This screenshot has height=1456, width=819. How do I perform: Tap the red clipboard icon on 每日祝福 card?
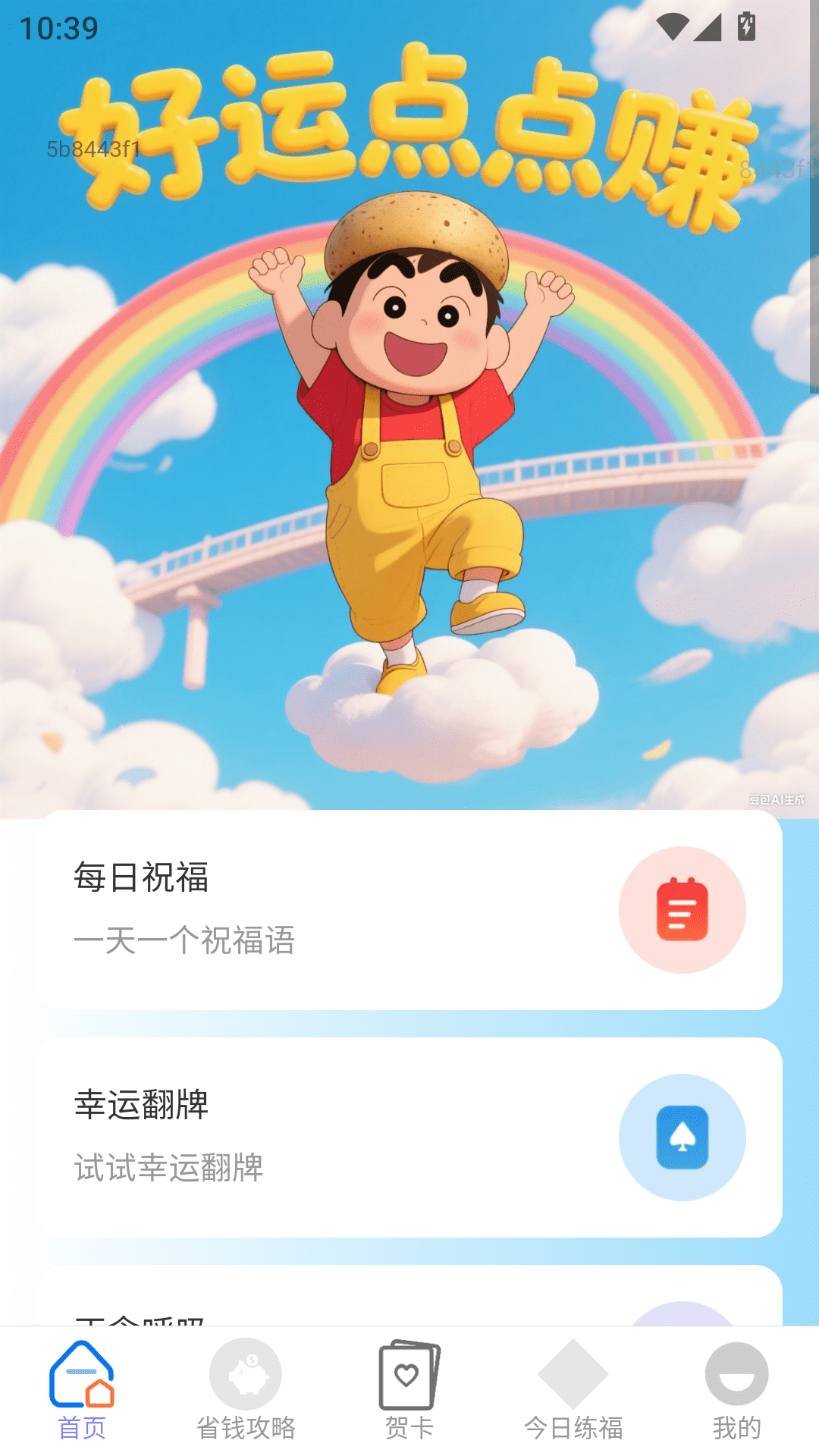(x=681, y=908)
